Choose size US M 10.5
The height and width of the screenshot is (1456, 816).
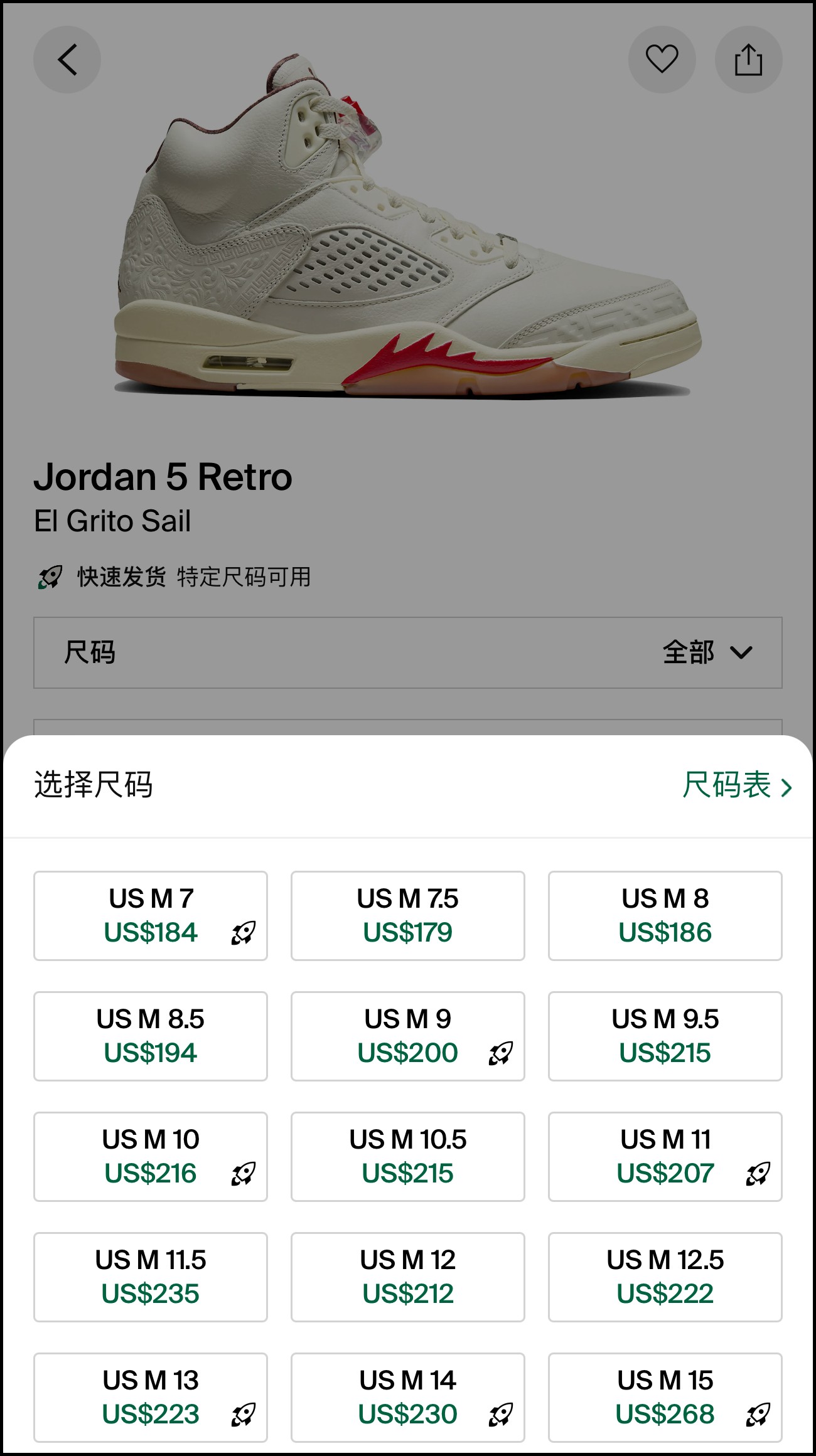(x=408, y=1156)
